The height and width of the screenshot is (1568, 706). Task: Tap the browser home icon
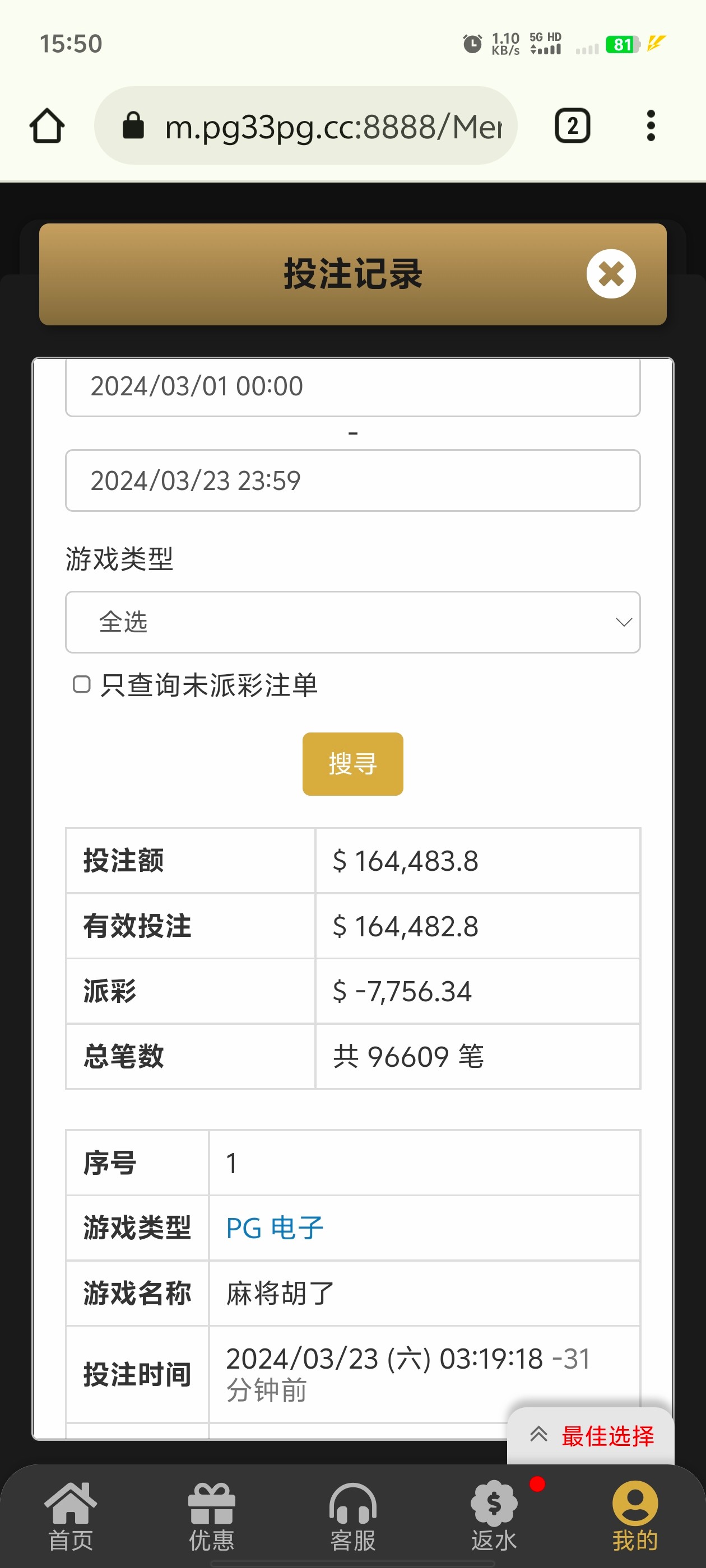pos(47,126)
